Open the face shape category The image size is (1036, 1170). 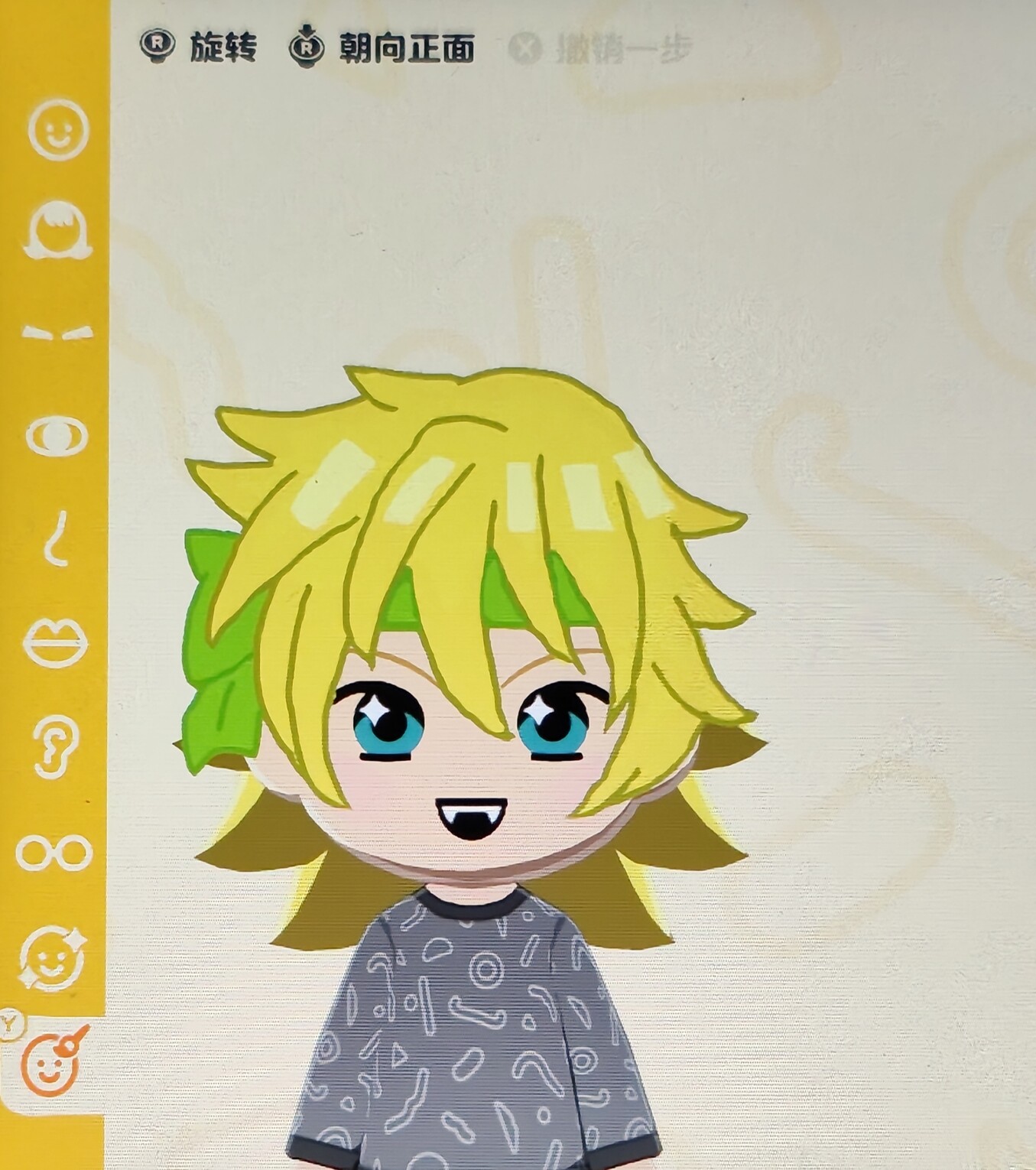pyautogui.click(x=58, y=129)
